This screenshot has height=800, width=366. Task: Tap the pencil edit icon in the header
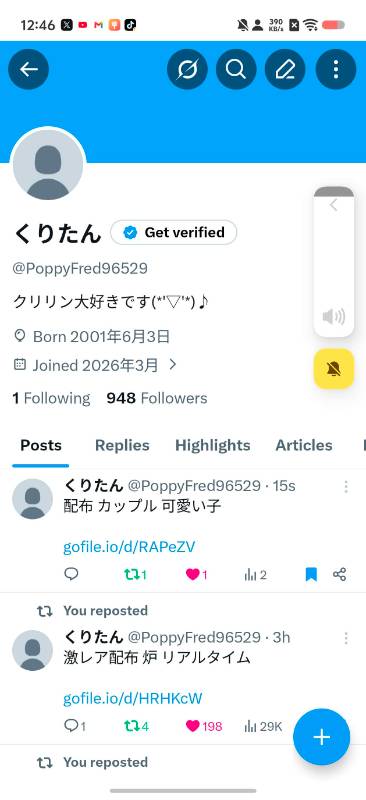(x=285, y=69)
